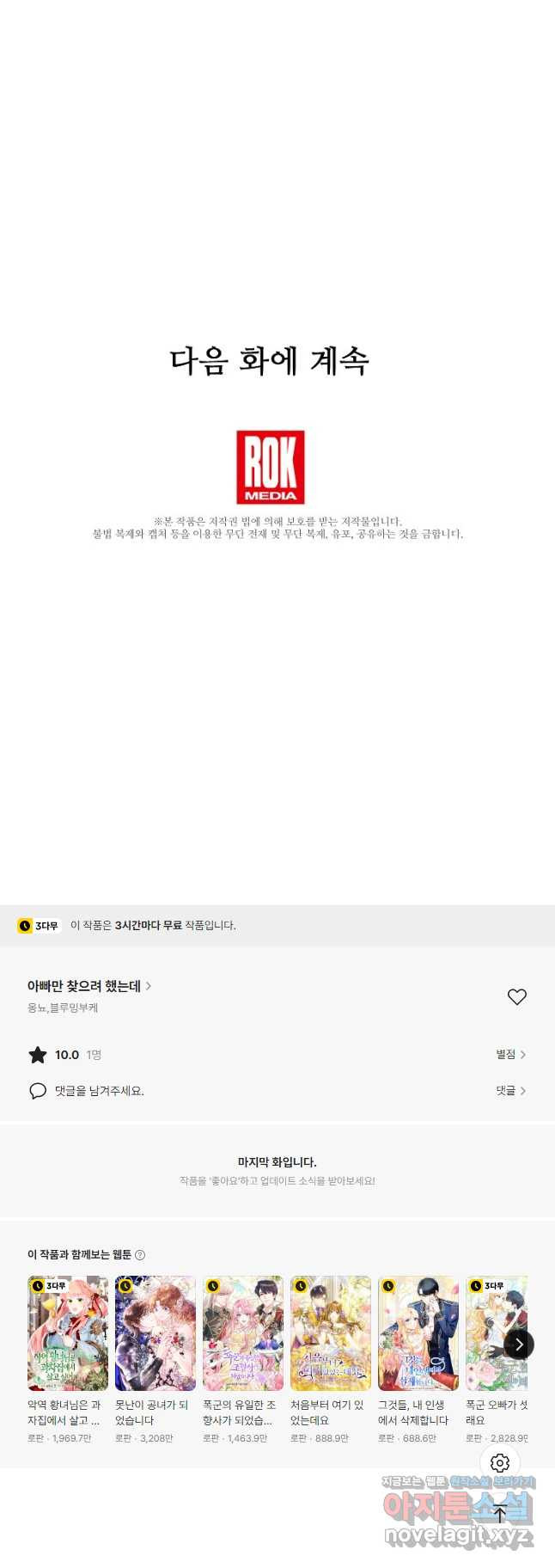The image size is (555, 1568).
Task: Open 폭군의 유일한 조향사가 되었습니다 webtoon
Action: 243,1333
